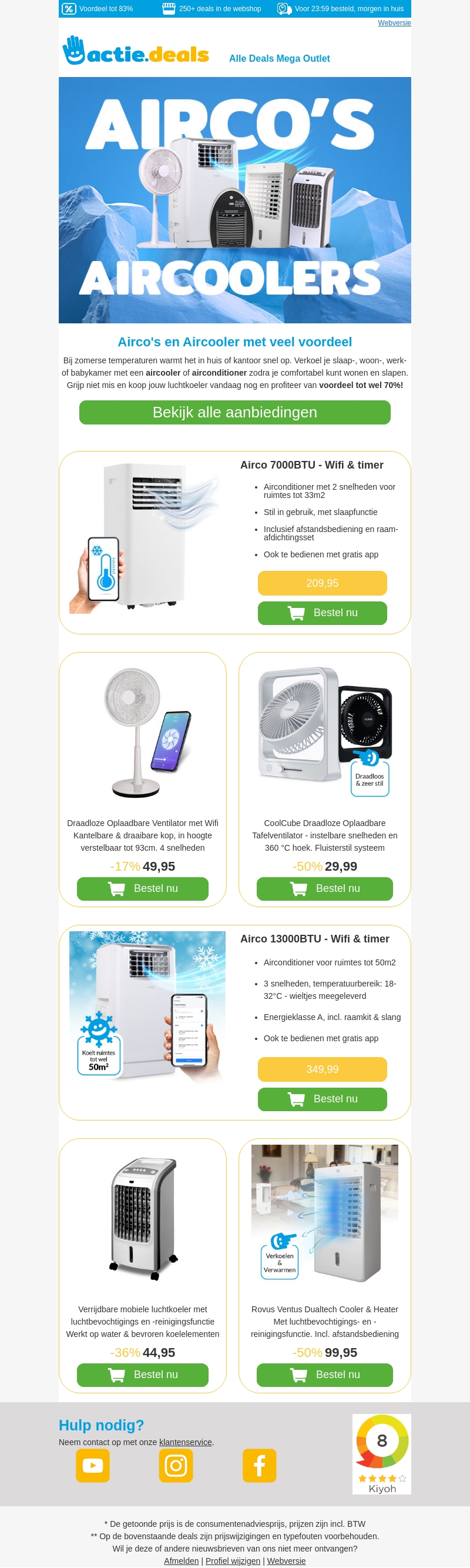Order the Draadloze Oplaadbare Ventilator
Screen dimensions: 470x1568
point(143,888)
